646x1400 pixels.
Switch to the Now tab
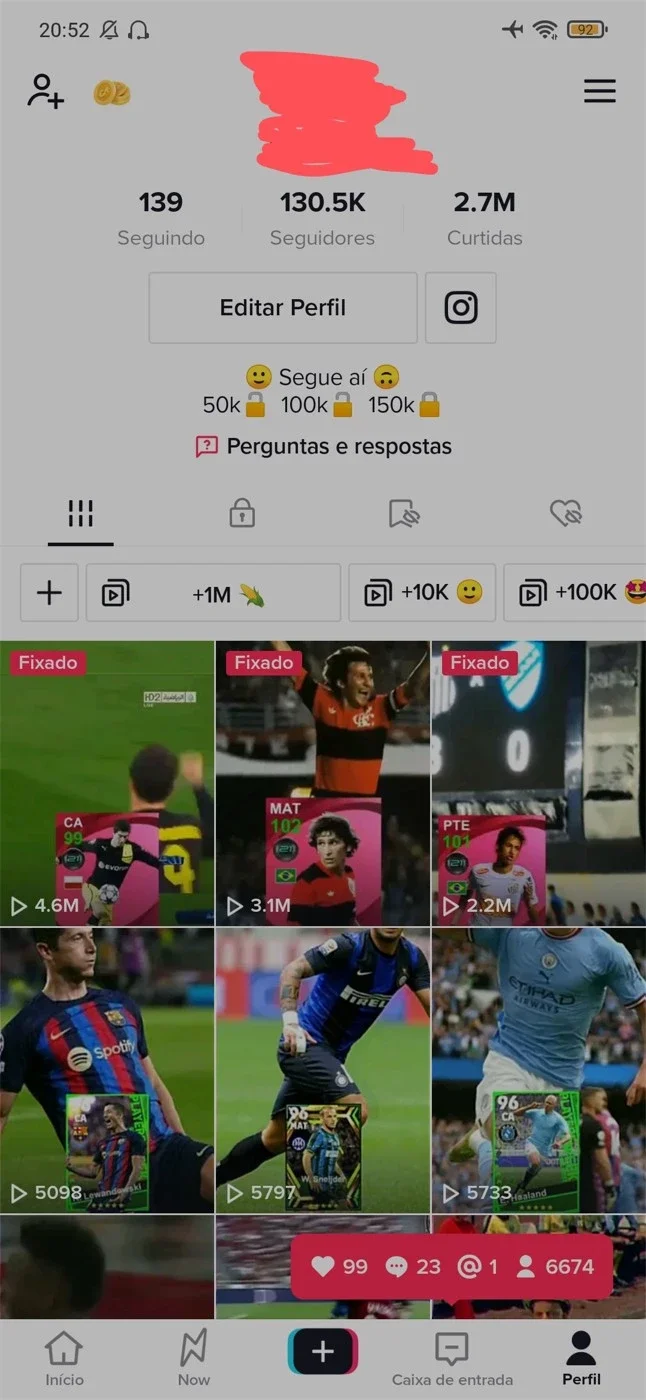tap(194, 1360)
